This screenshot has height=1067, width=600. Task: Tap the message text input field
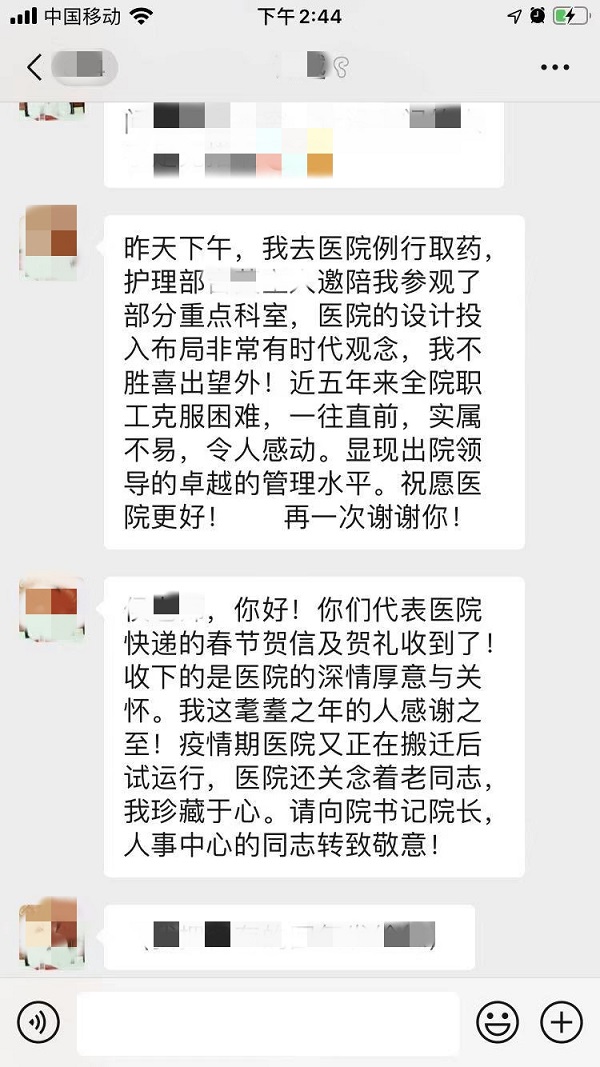pyautogui.click(x=268, y=1023)
